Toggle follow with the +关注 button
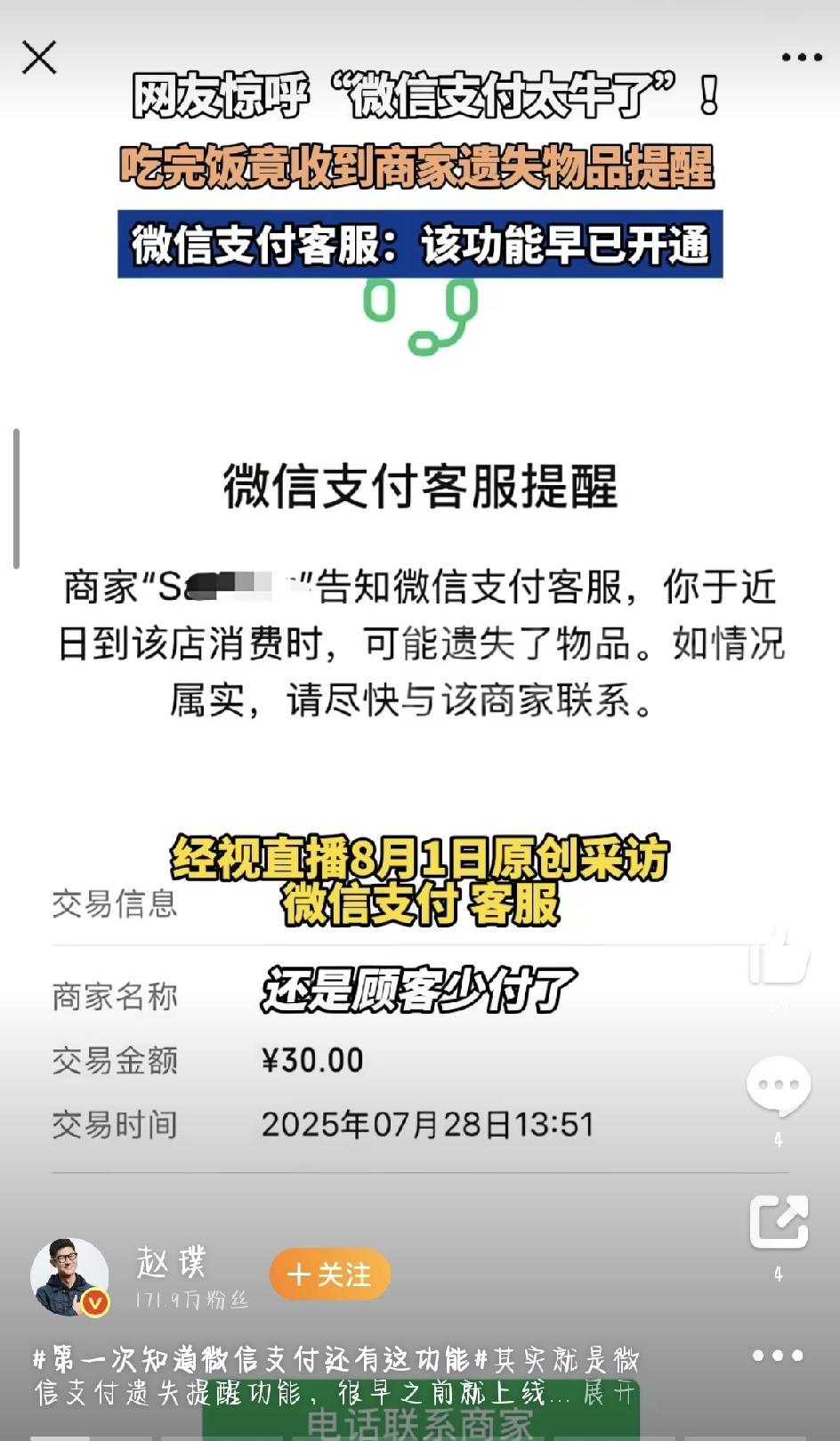Screen dimensions: 840x1441 pos(329,1274)
